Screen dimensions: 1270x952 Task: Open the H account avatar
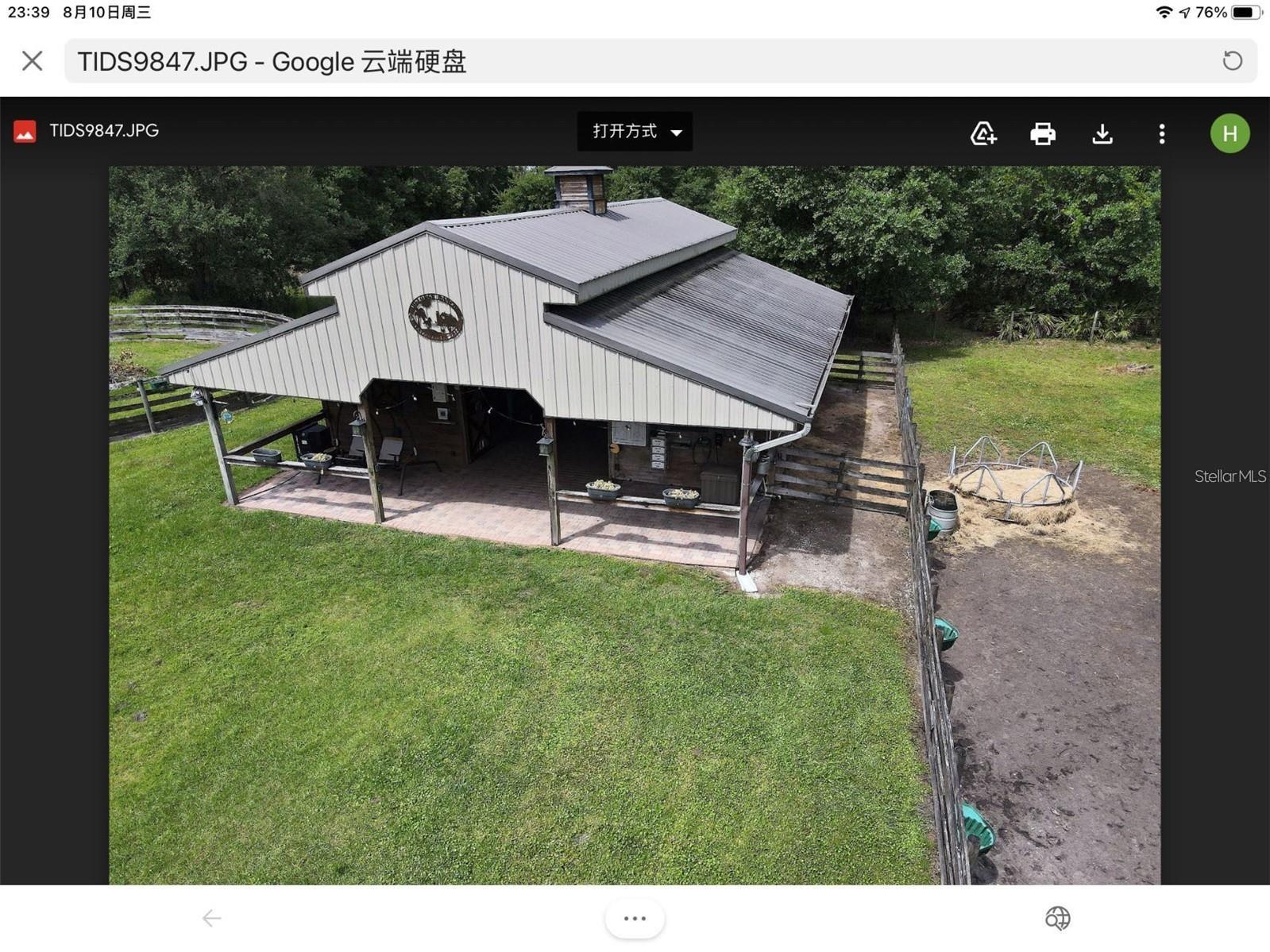[x=1229, y=133]
